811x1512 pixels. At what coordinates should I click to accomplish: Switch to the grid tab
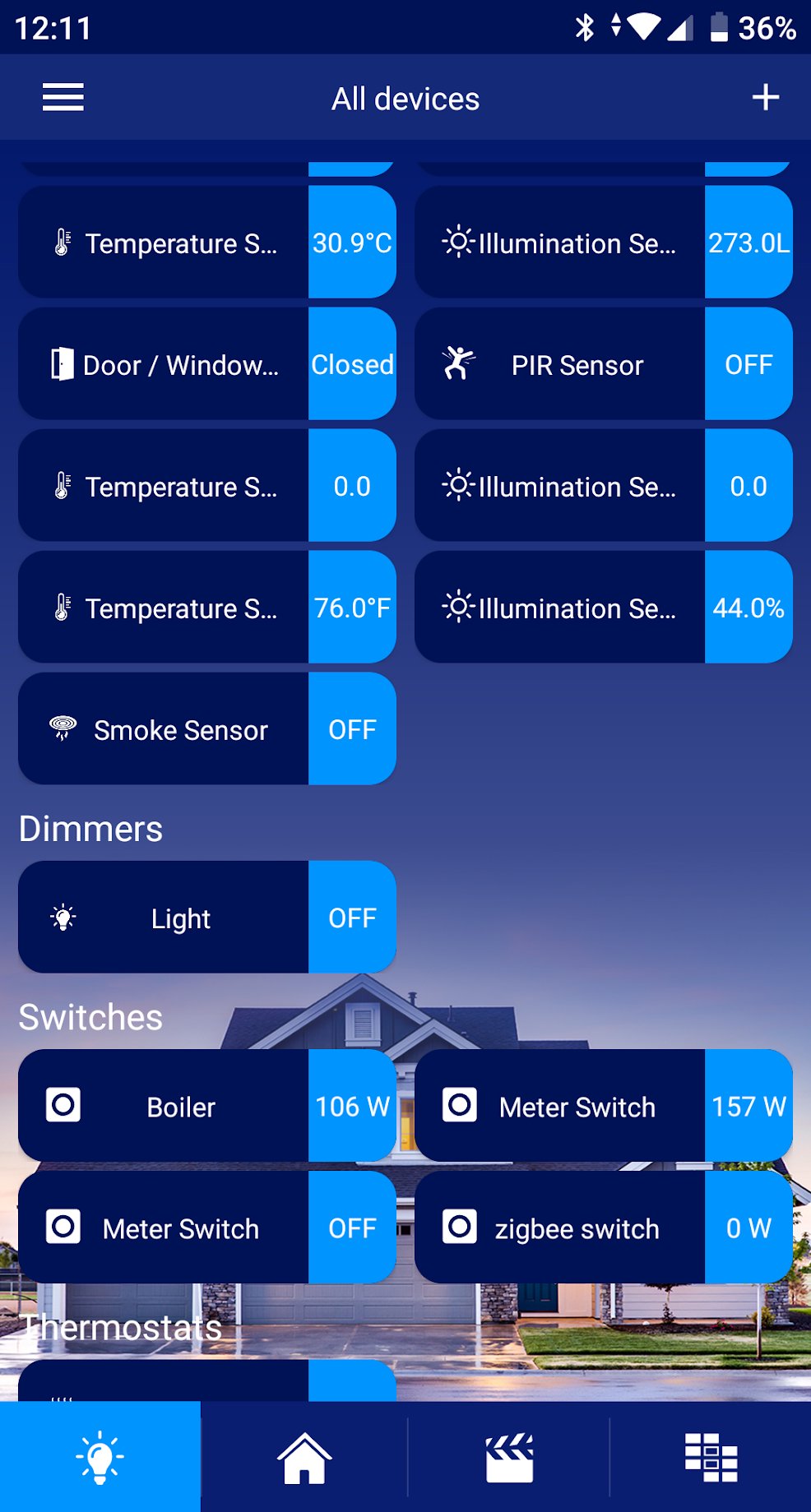click(x=711, y=1457)
